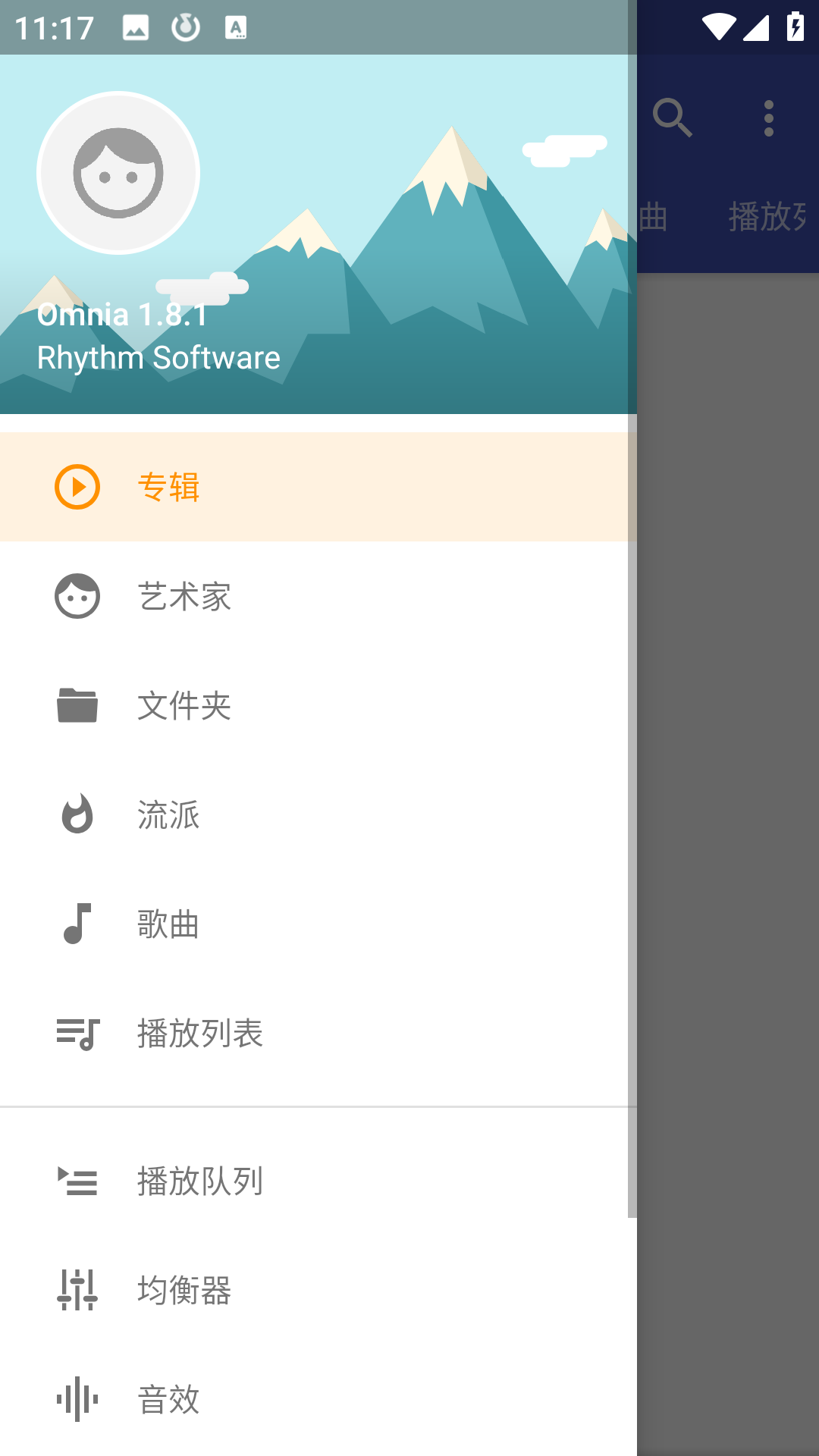Open the three-dot overflow menu
819x1456 pixels.
point(769,118)
